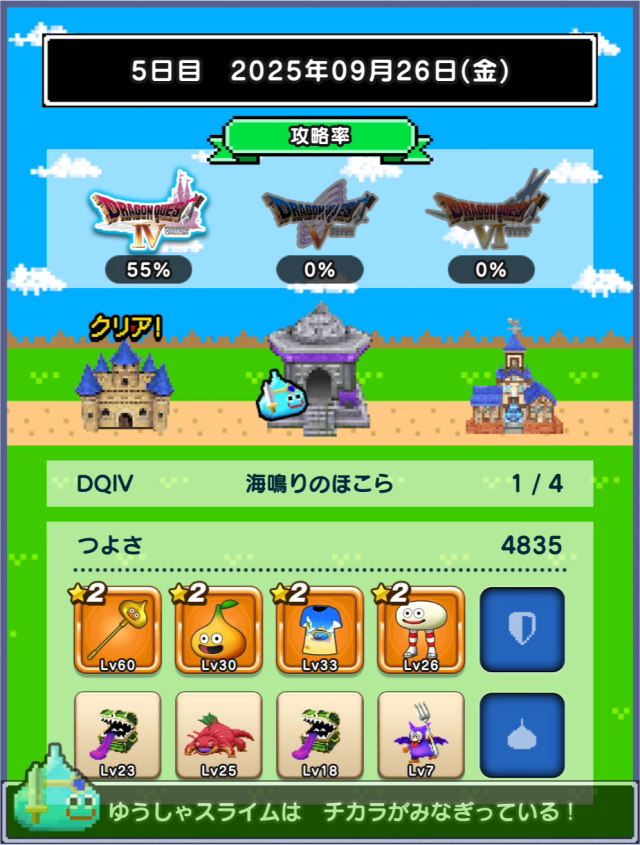Tap the Lv26 mushroom monster tile
The width and height of the screenshot is (640, 845).
point(421,630)
